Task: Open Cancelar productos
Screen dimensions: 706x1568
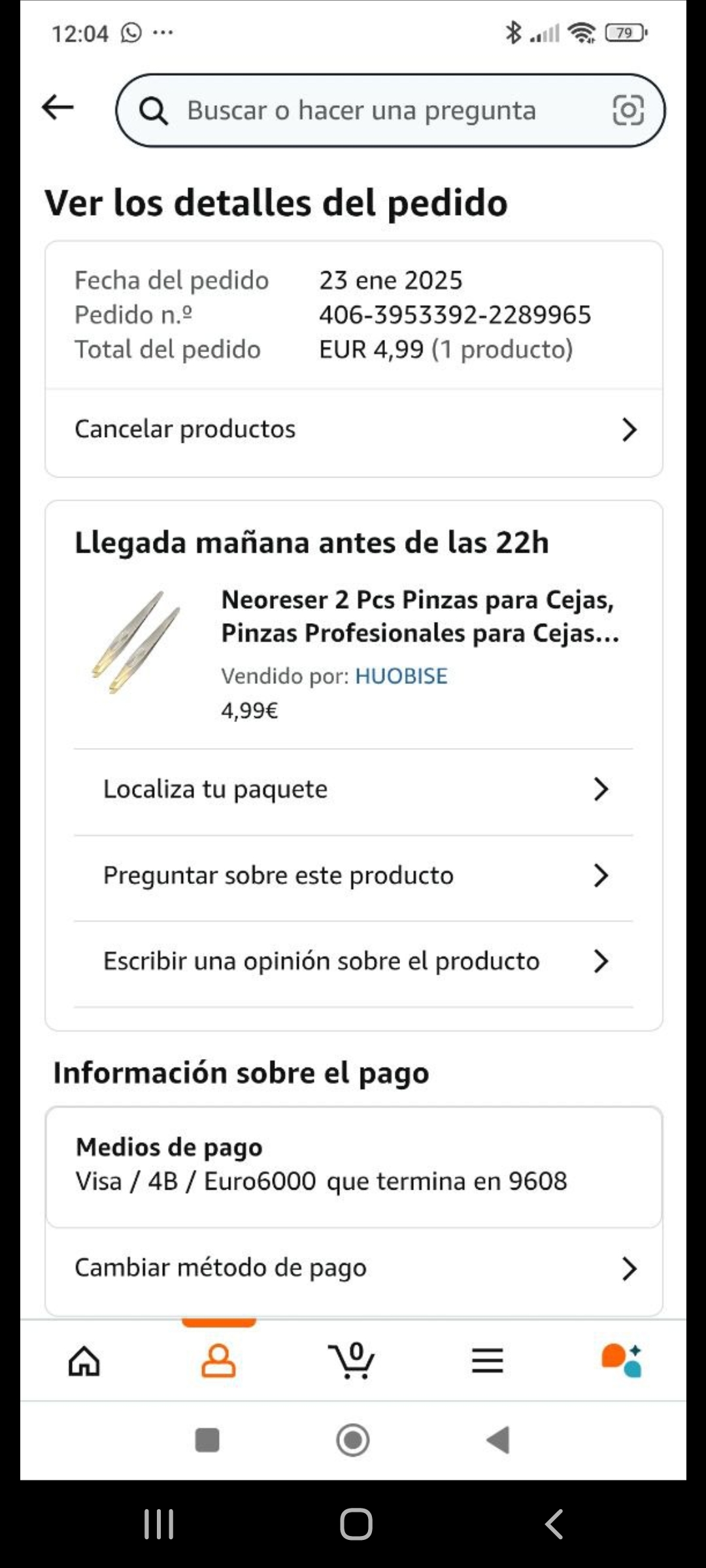Action: 354,429
